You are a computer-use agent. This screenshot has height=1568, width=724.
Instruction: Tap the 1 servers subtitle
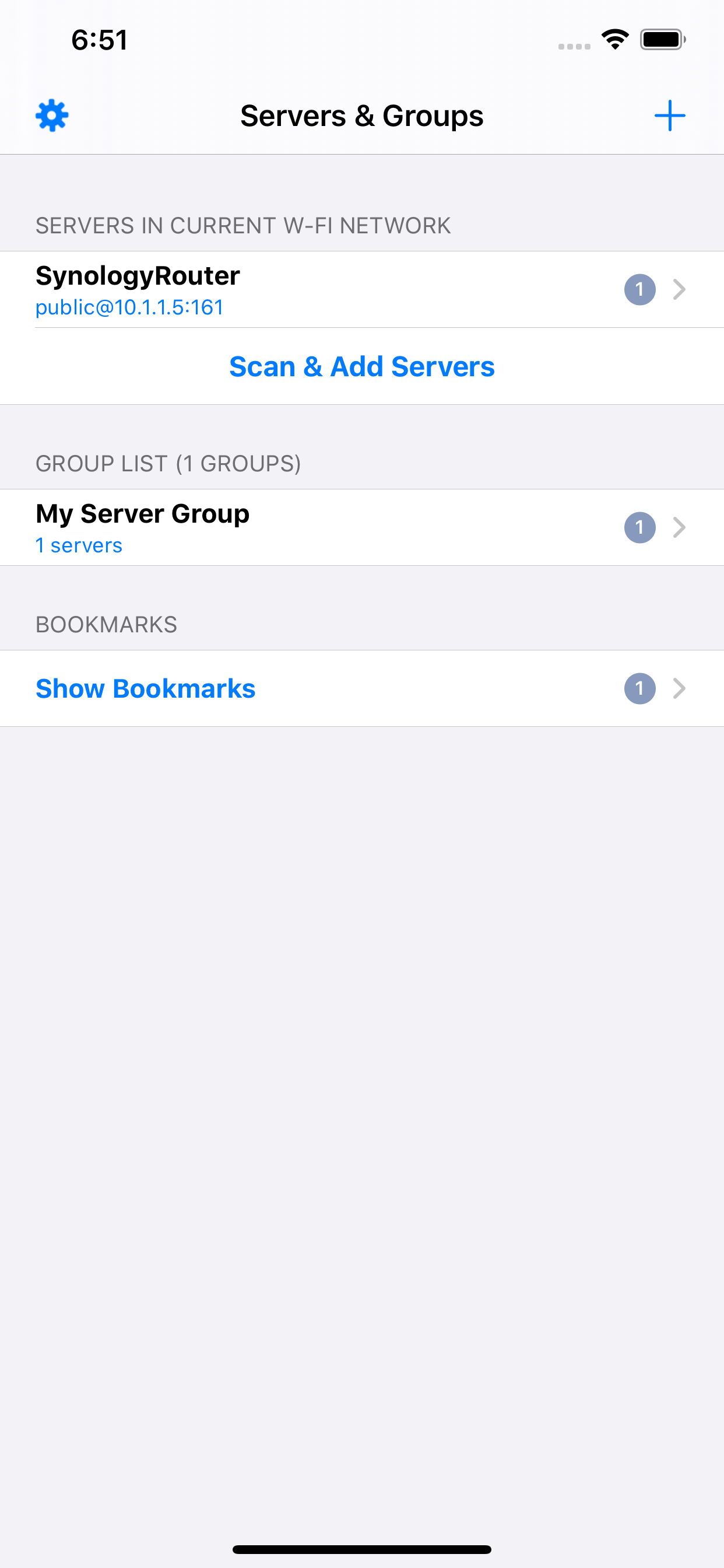click(79, 545)
